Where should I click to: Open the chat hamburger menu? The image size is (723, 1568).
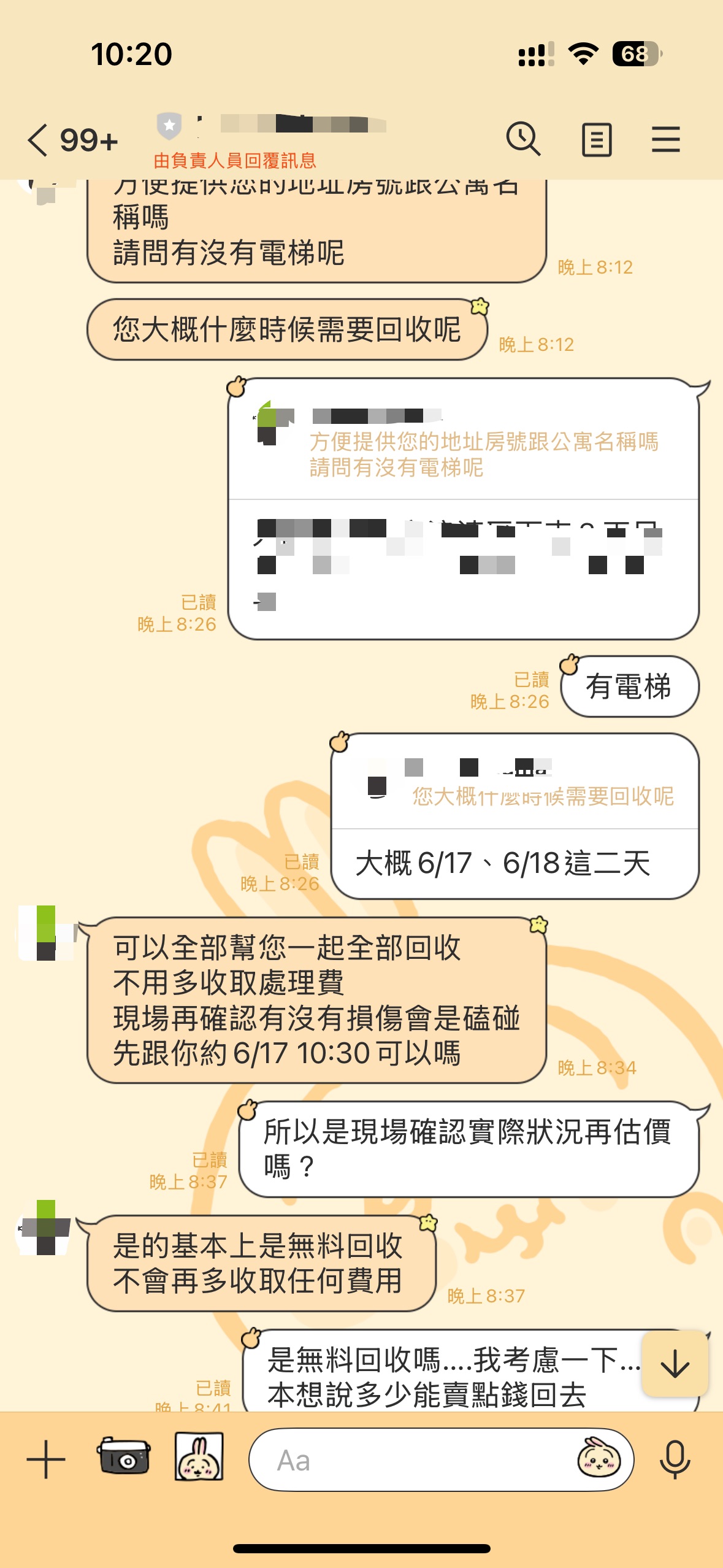(665, 140)
